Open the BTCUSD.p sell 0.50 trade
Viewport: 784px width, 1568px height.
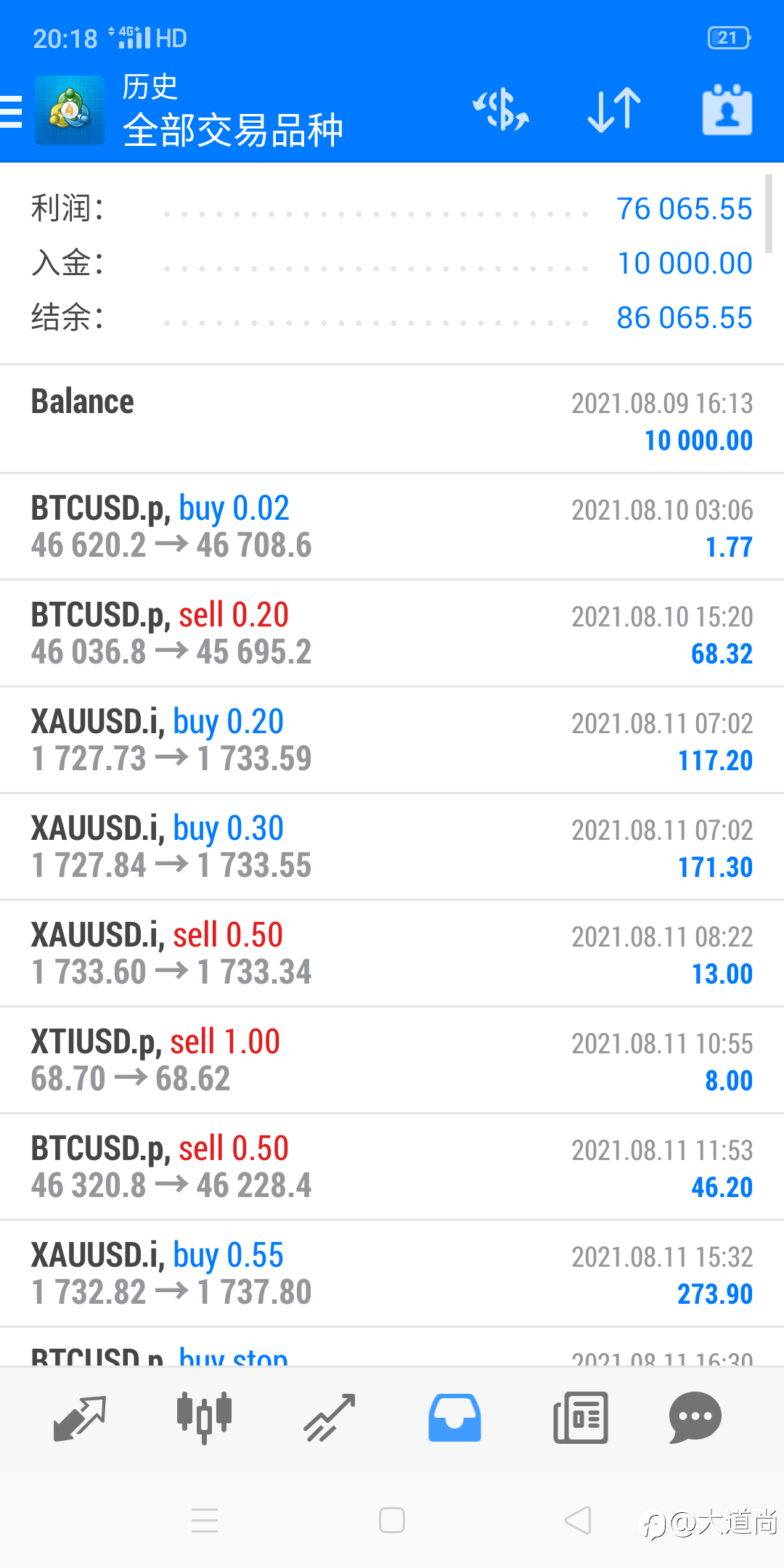point(392,1167)
